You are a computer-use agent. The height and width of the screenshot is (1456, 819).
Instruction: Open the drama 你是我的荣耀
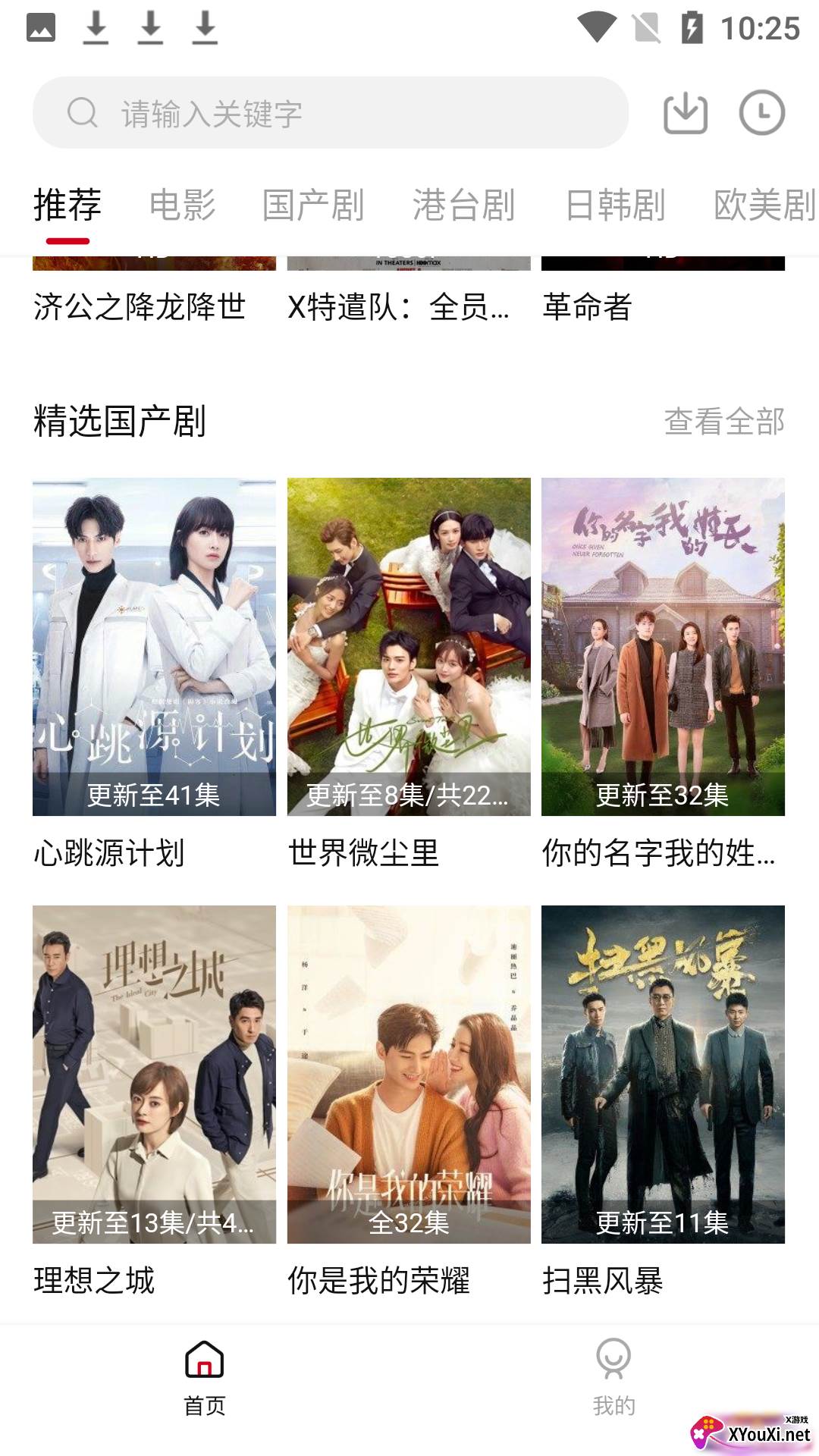point(409,1075)
